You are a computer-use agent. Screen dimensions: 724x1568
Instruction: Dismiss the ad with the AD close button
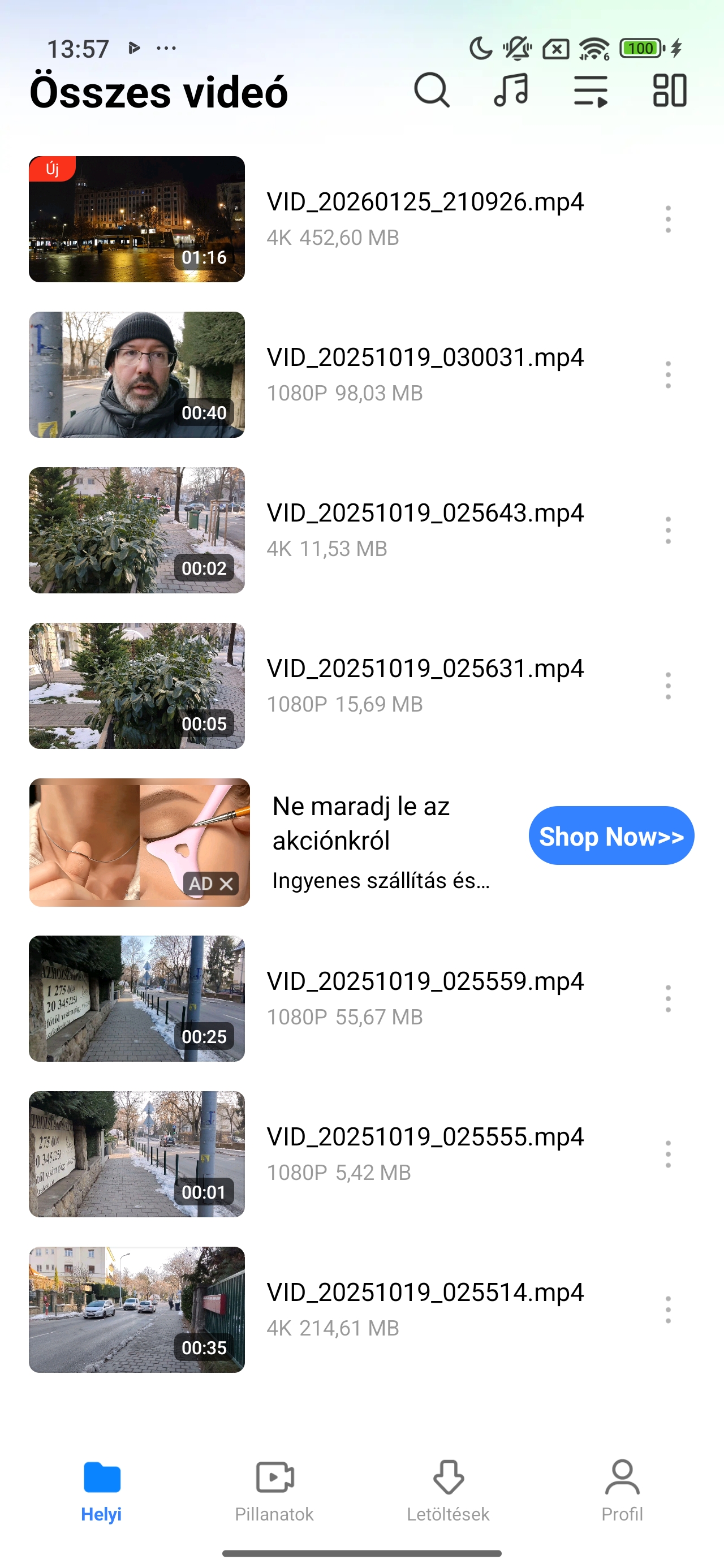click(x=226, y=884)
